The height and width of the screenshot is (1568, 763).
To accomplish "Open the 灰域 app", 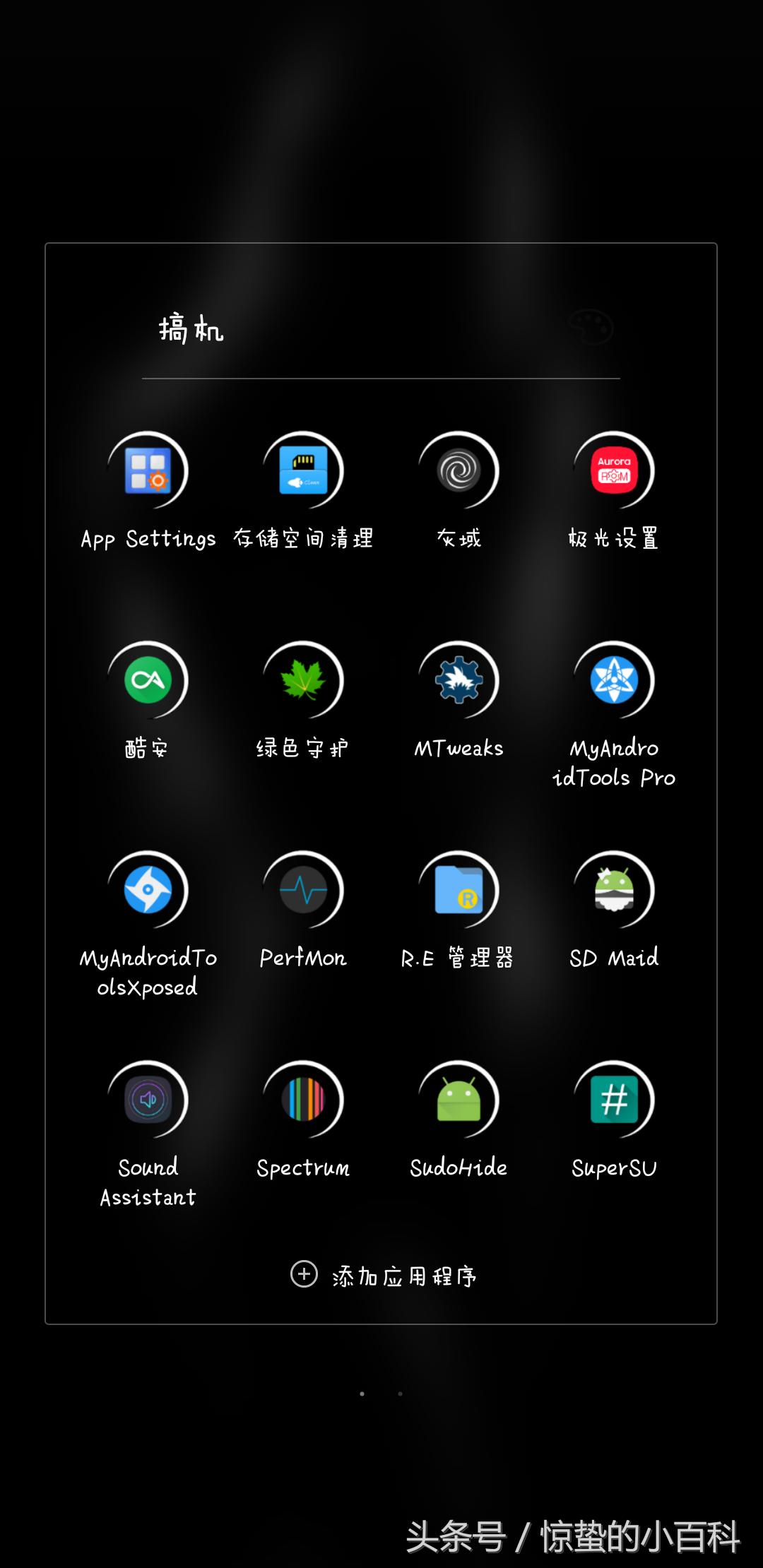I will 458,473.
